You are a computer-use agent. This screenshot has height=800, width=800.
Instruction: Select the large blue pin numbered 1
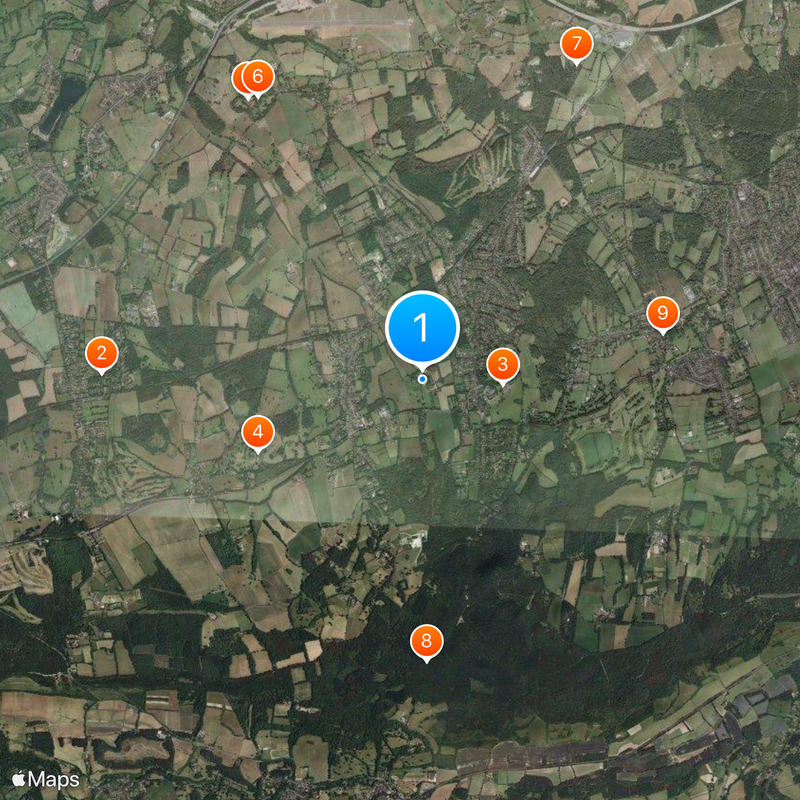pos(422,328)
